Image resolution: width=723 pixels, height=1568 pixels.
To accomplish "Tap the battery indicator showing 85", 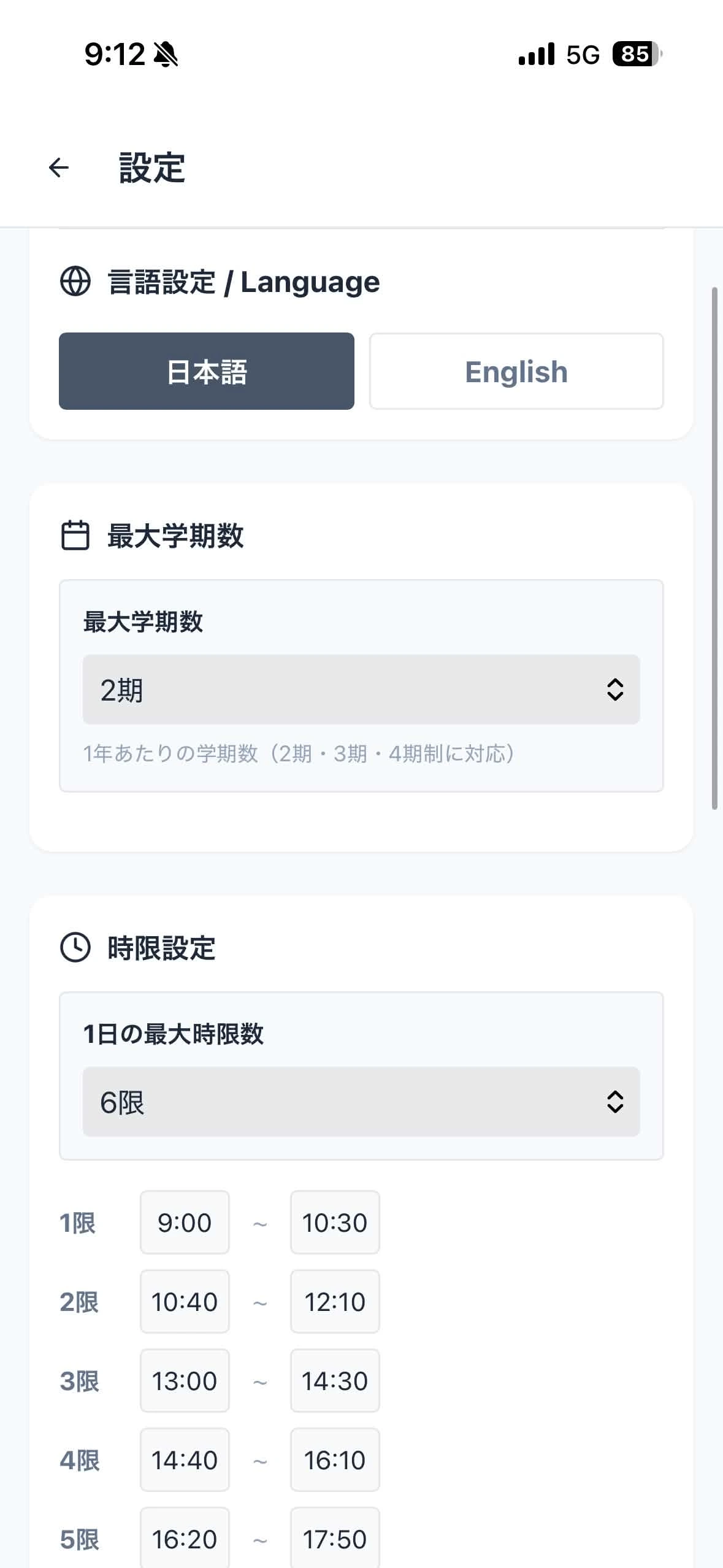I will pyautogui.click(x=635, y=55).
